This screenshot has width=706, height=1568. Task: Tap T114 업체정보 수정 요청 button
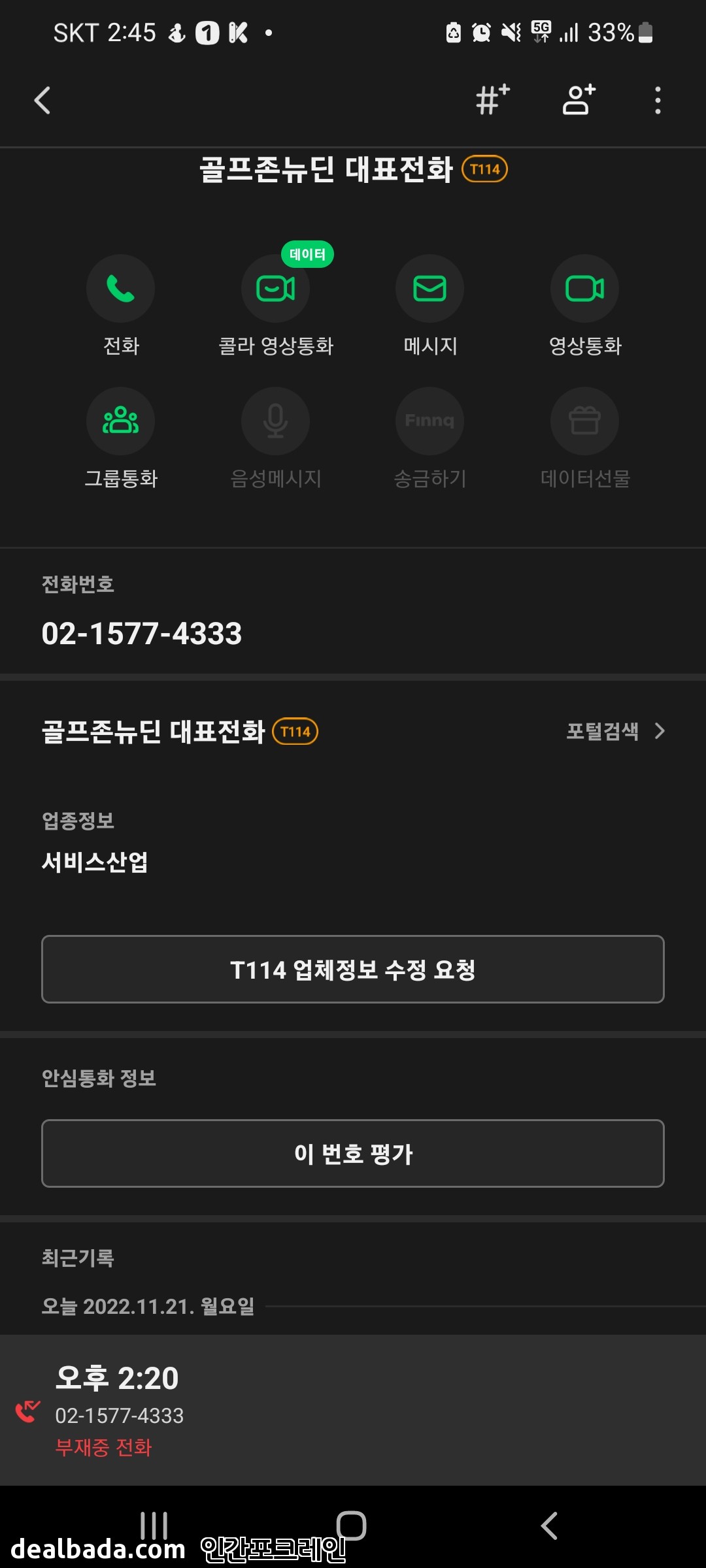pos(353,970)
